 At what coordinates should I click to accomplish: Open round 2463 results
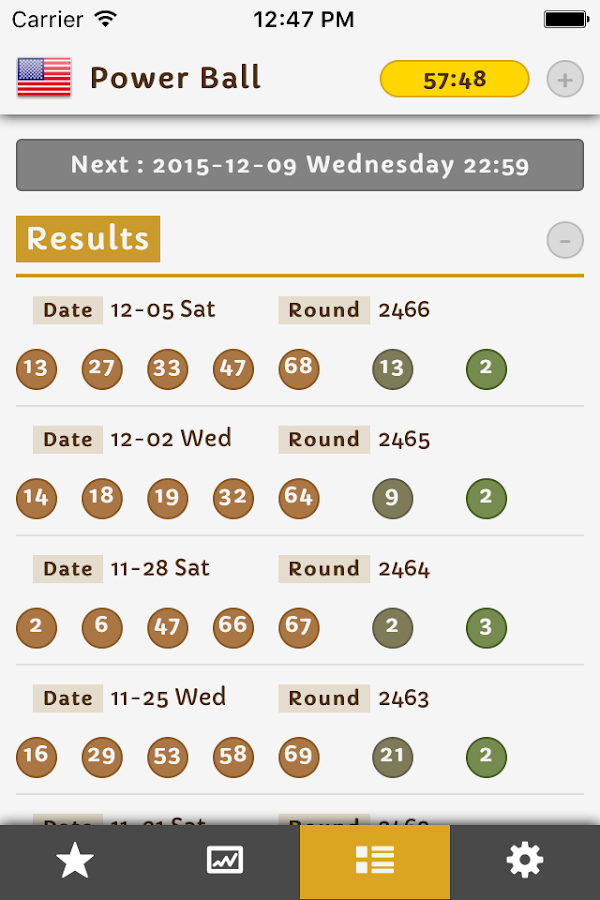(300, 730)
